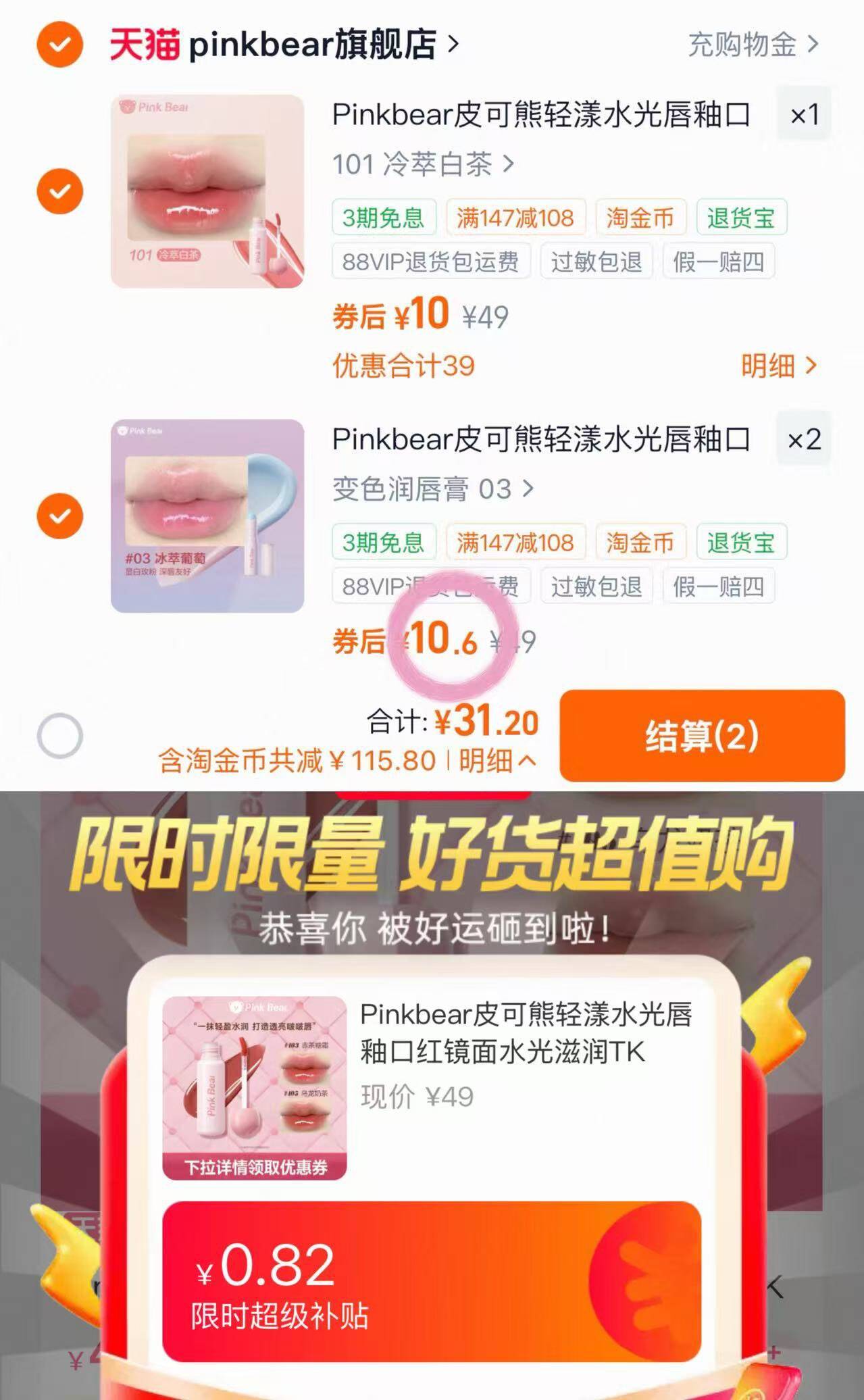
Task: Click the 淘金币 tag on the first product
Action: point(639,217)
